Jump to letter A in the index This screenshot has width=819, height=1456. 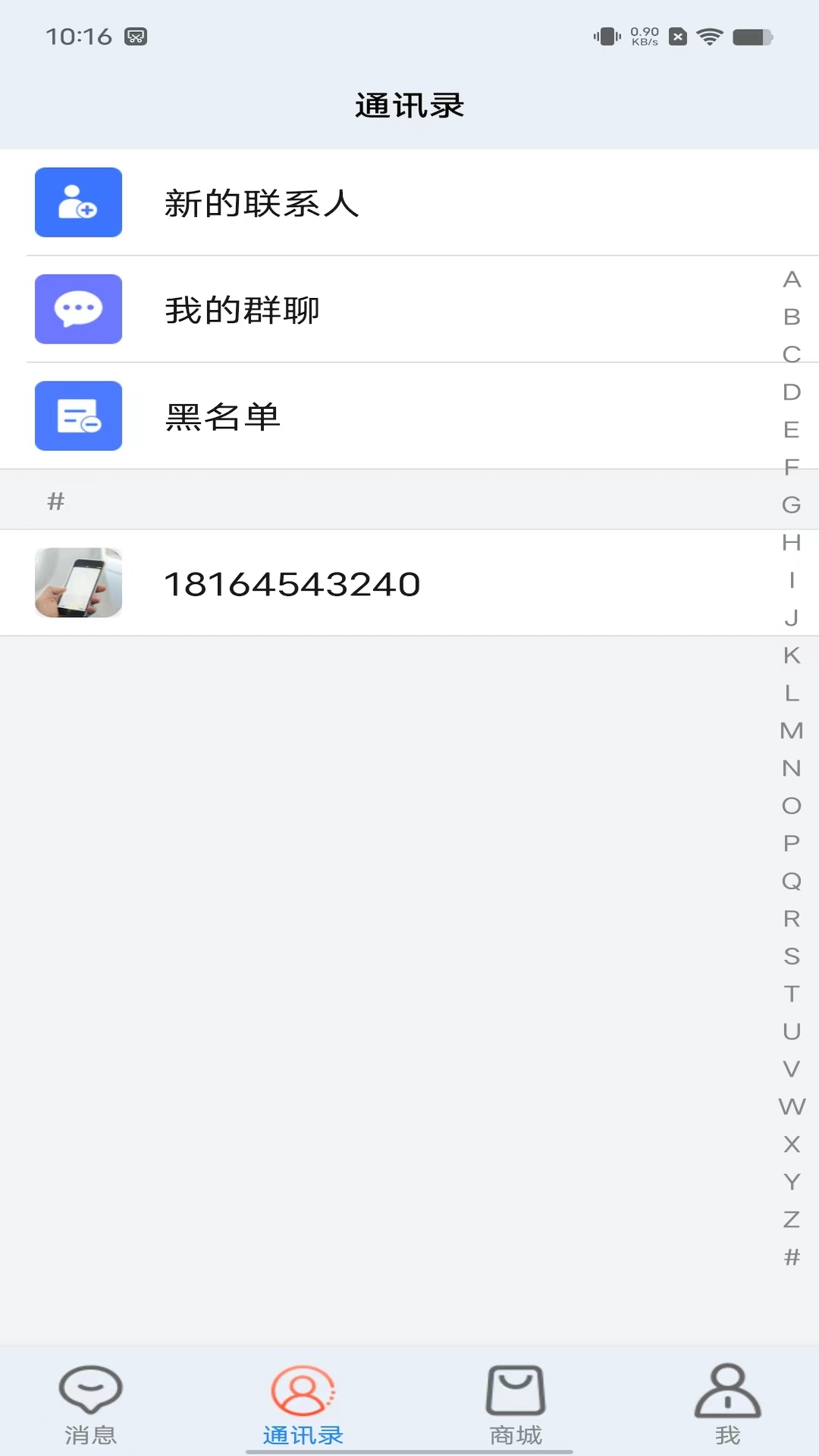792,281
